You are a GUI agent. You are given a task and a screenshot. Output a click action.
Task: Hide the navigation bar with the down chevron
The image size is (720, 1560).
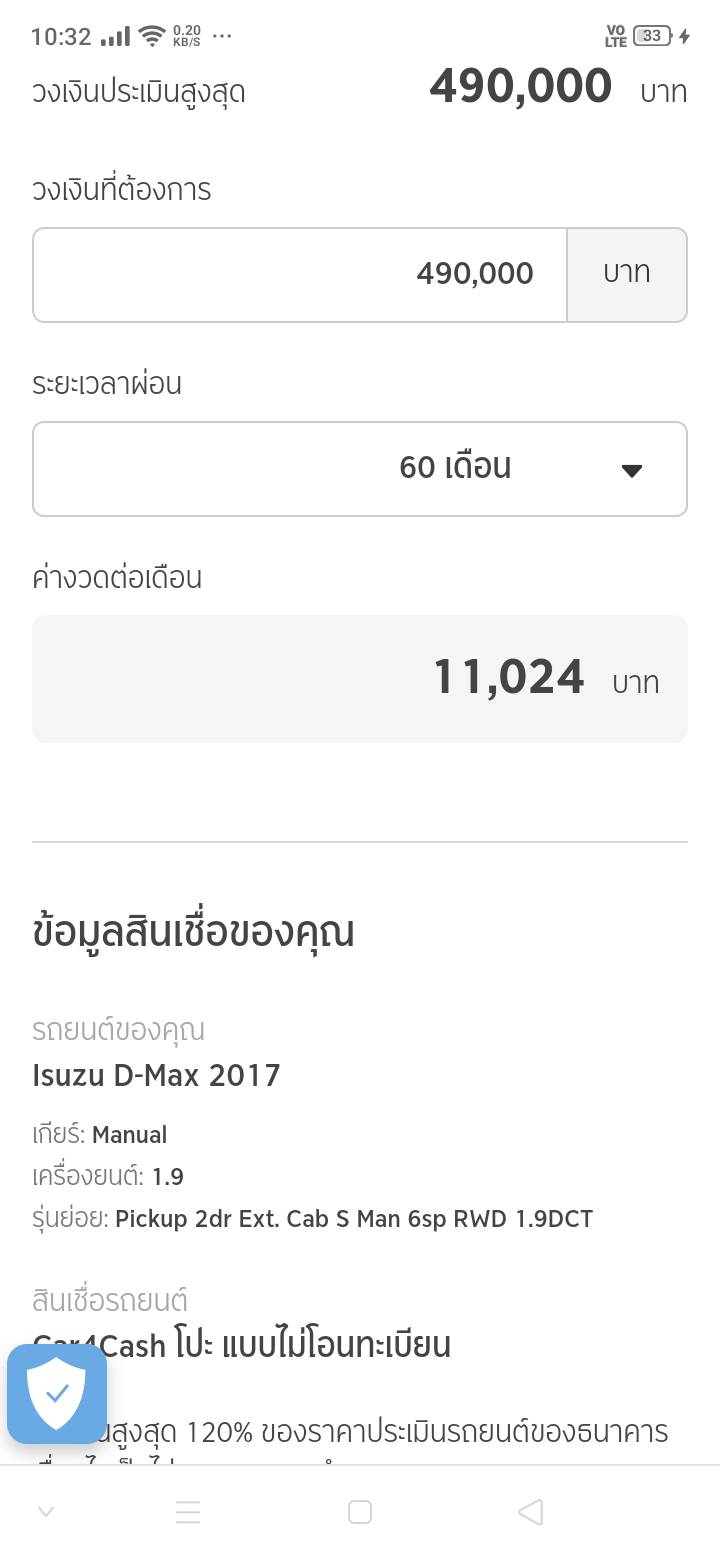pos(46,1512)
